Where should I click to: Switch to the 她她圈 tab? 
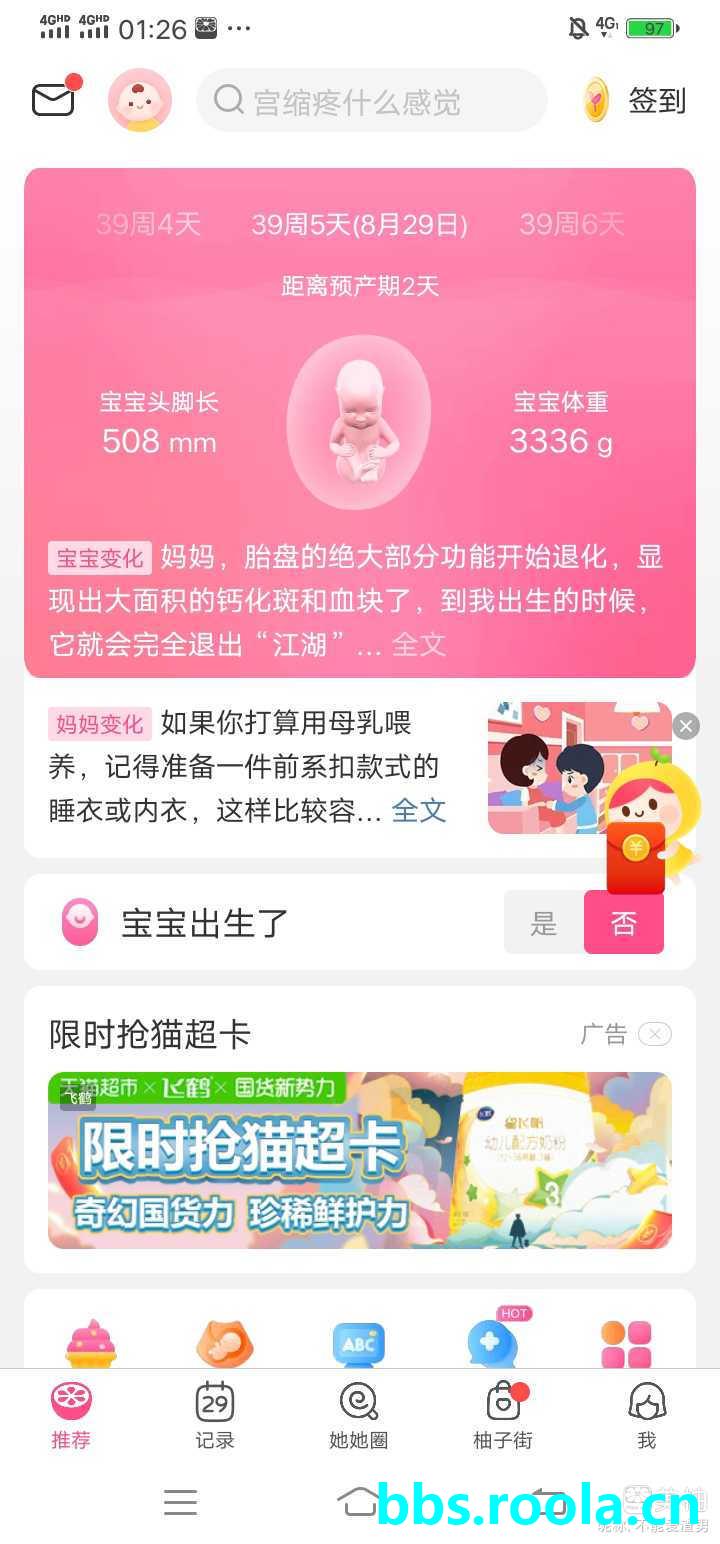(359, 1415)
